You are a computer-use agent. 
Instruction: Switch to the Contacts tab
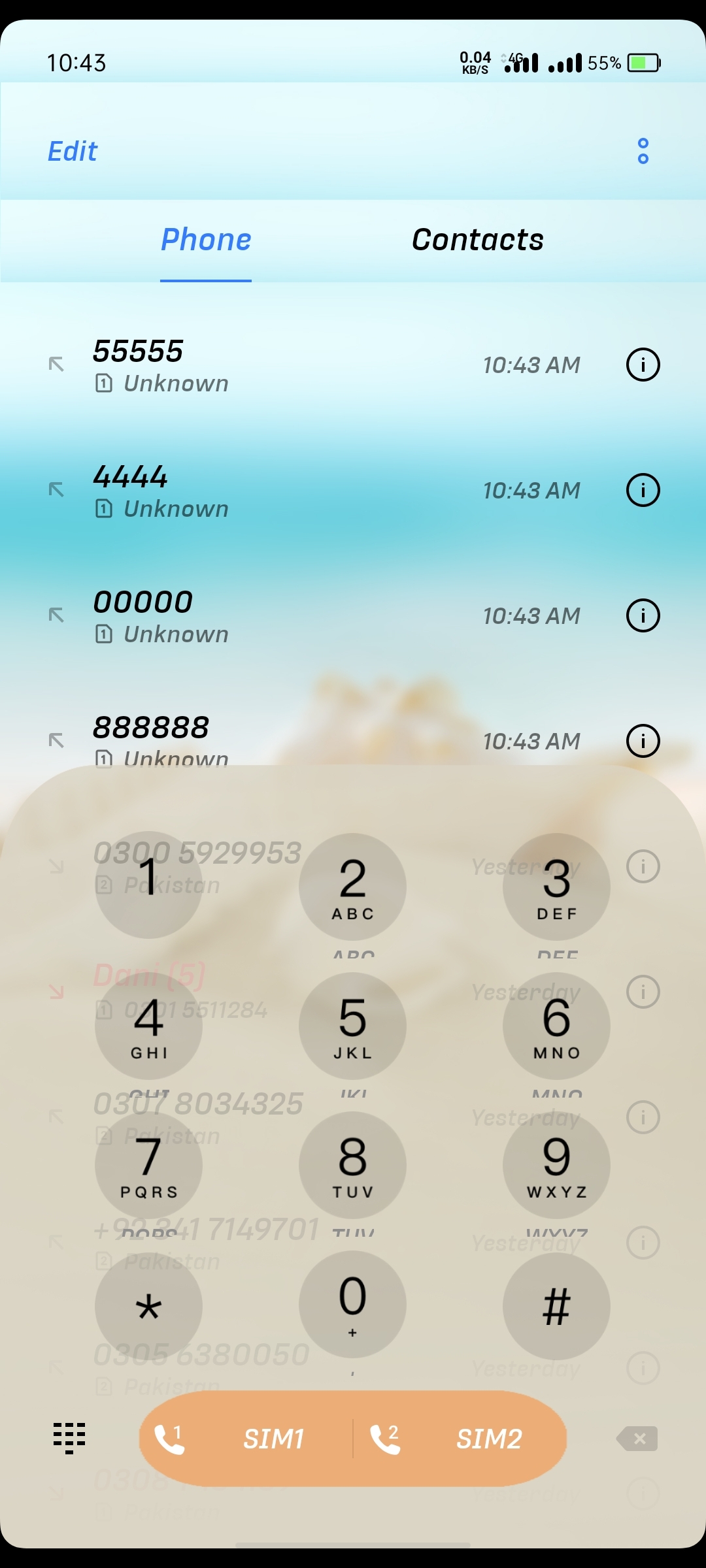[x=478, y=239]
